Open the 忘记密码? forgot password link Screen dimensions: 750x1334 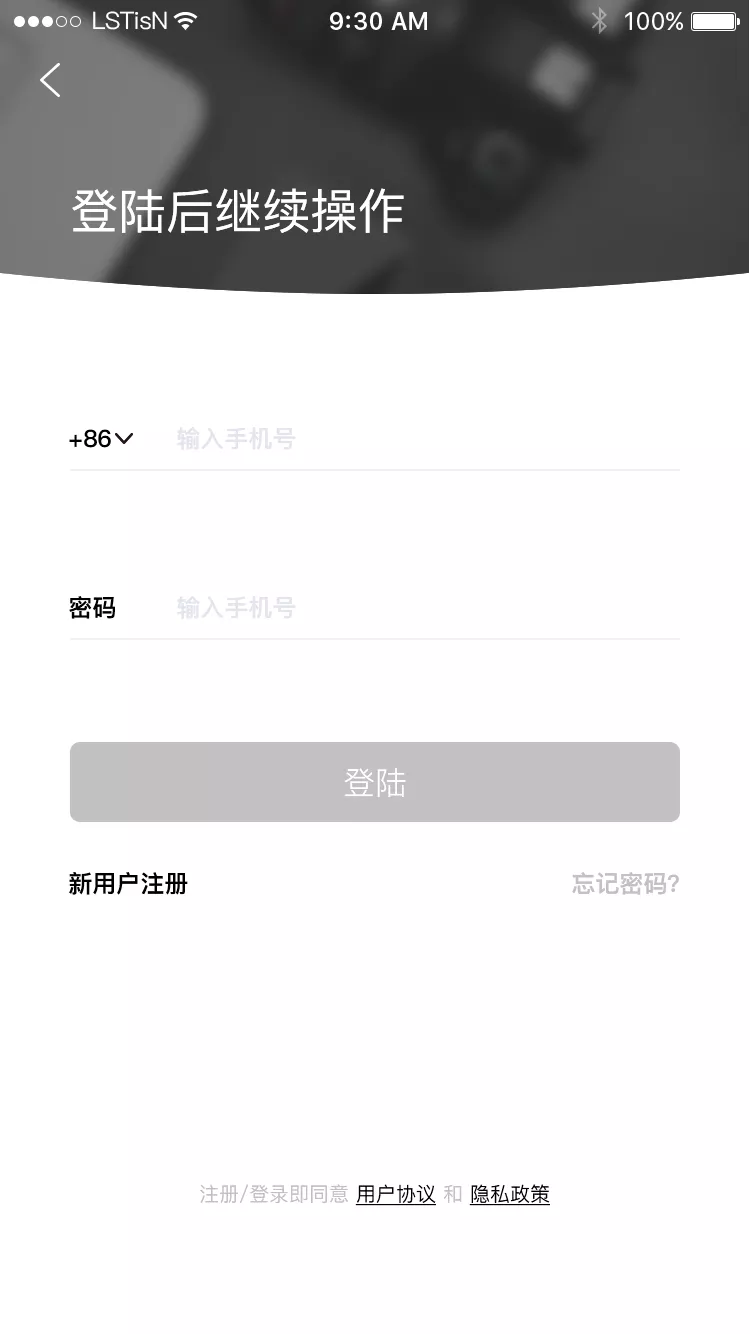tap(625, 884)
